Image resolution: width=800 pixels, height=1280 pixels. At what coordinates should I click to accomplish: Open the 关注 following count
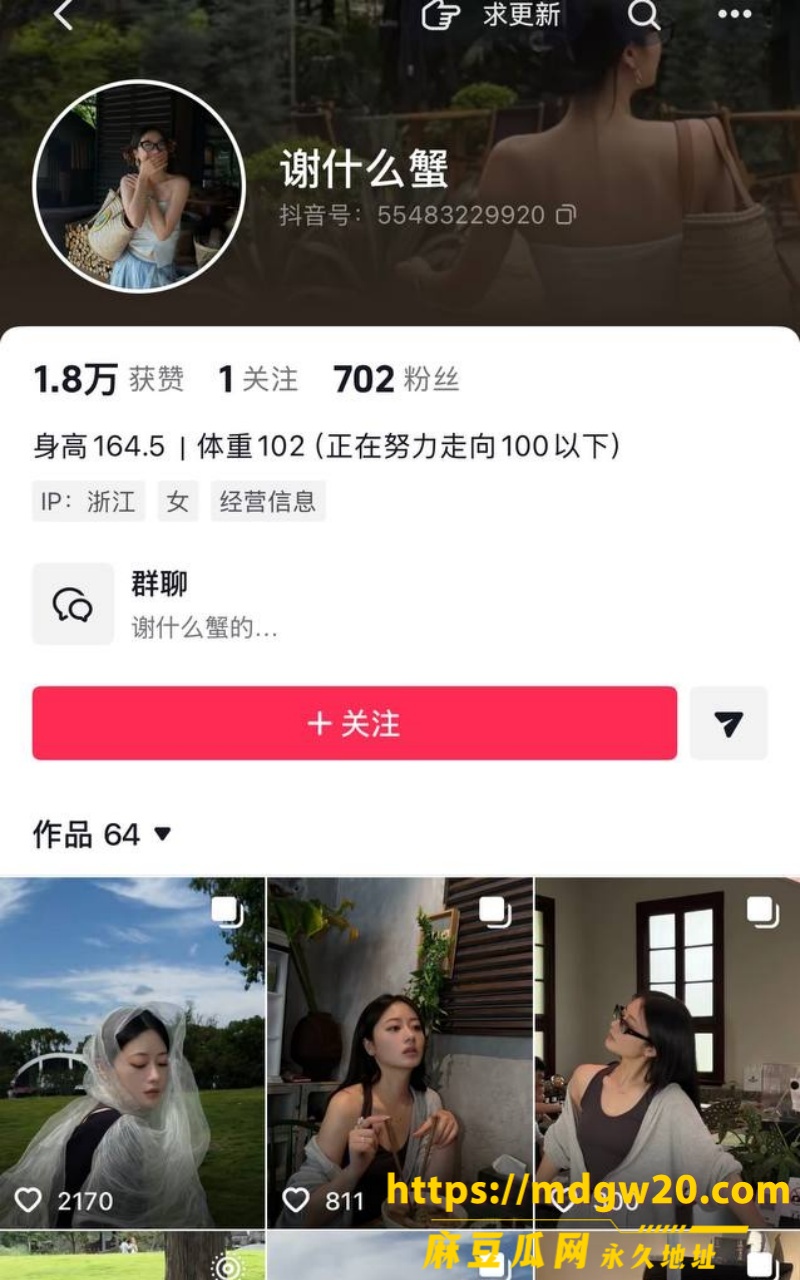coord(258,379)
